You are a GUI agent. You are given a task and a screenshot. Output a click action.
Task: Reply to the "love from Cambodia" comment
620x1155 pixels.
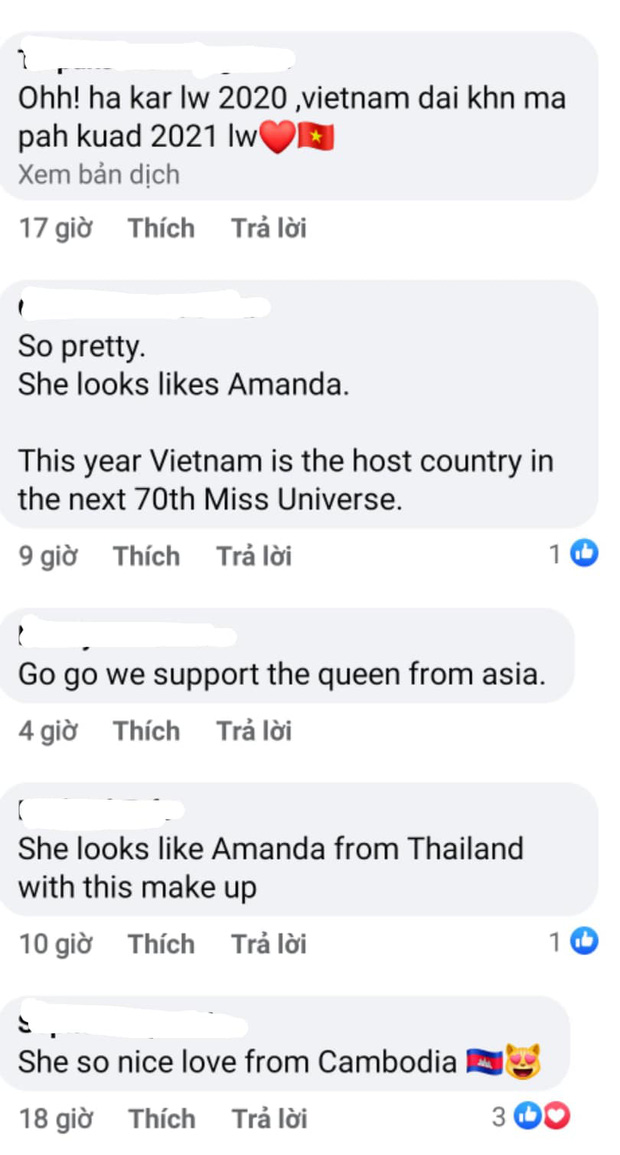269,1118
